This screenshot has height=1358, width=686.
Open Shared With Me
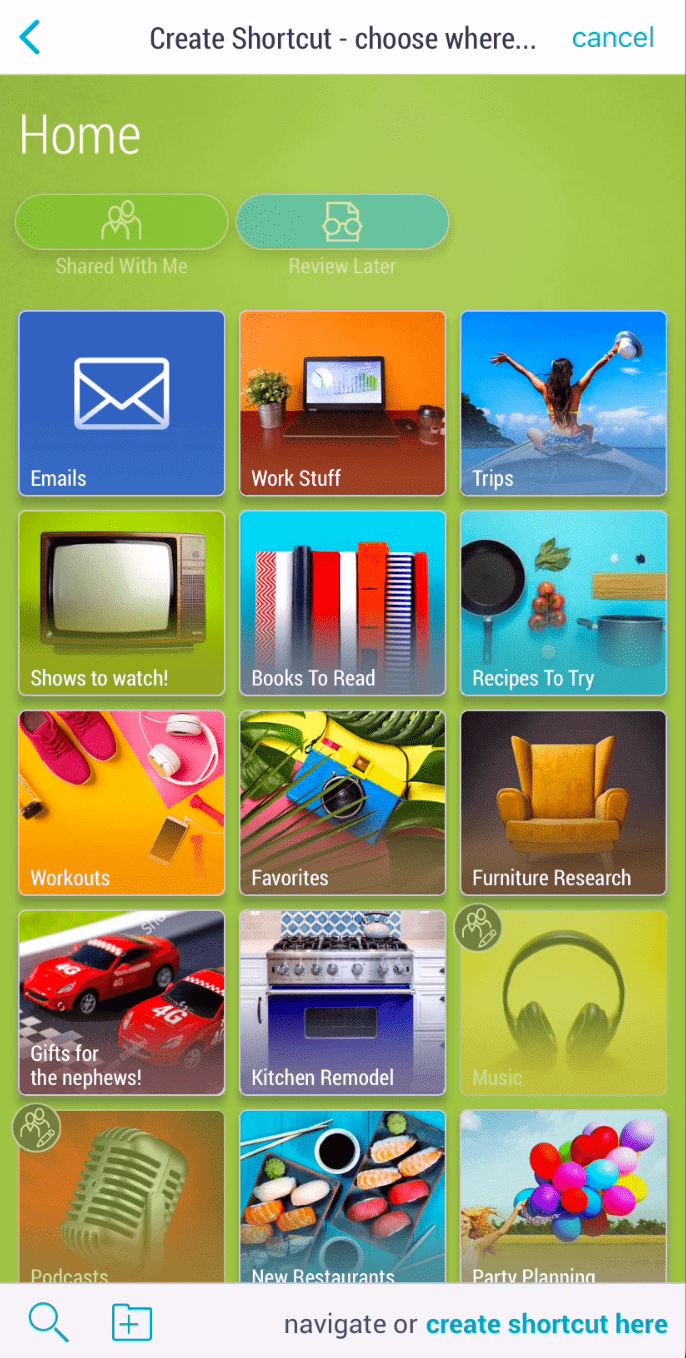pos(121,222)
